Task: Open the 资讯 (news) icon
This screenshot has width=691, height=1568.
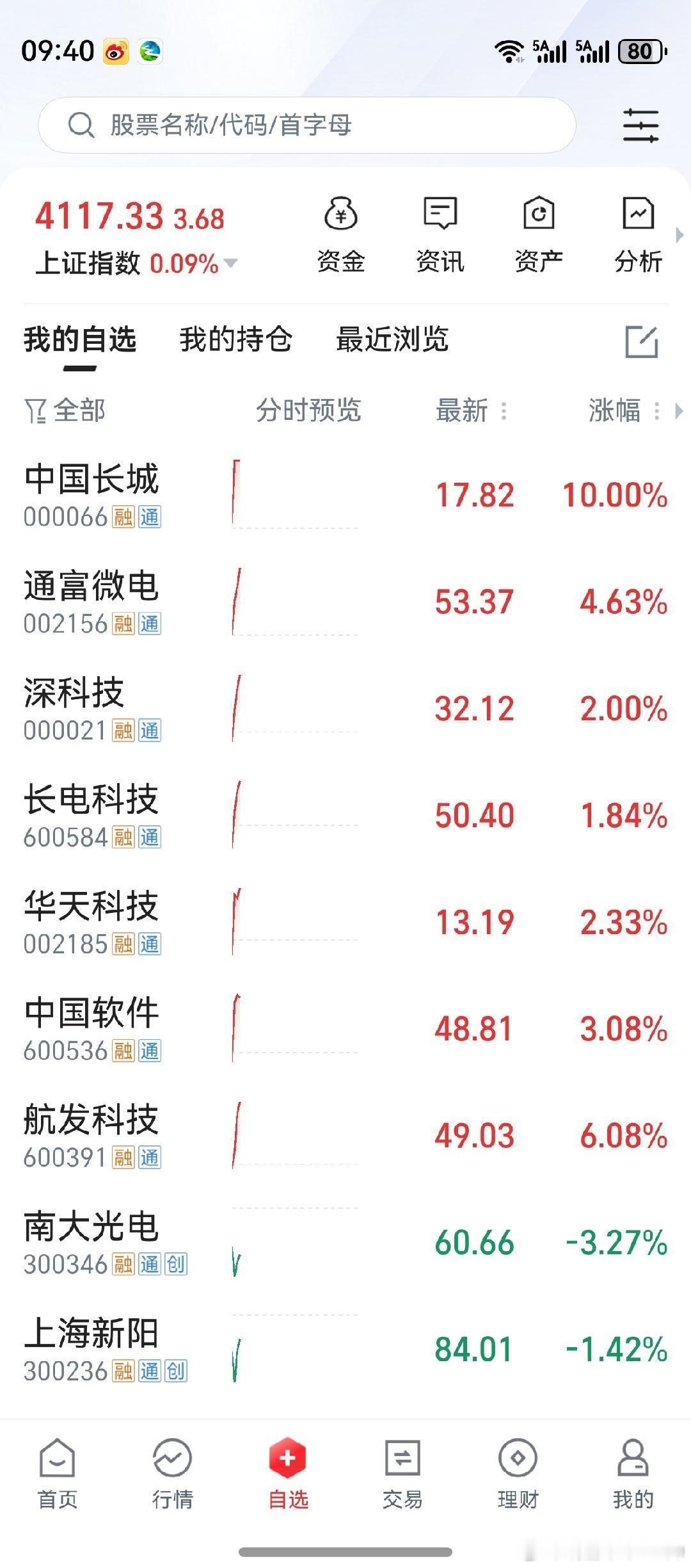Action: pos(440,234)
